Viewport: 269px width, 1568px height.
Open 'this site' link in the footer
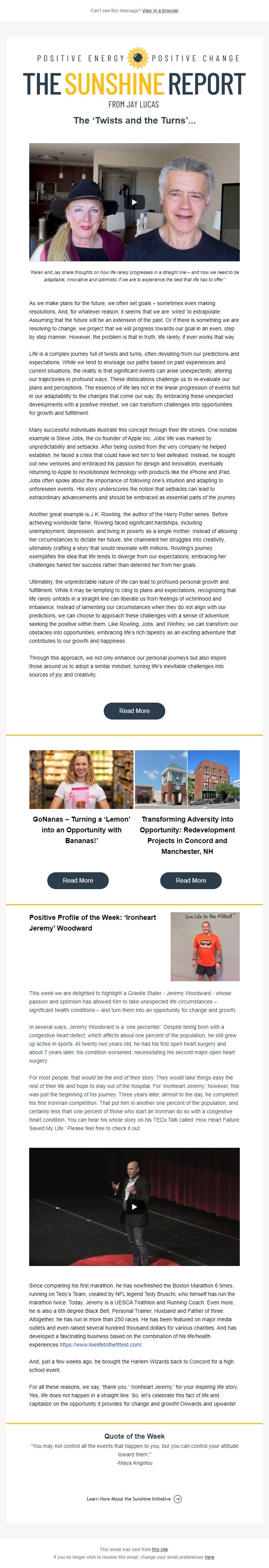(160, 1549)
